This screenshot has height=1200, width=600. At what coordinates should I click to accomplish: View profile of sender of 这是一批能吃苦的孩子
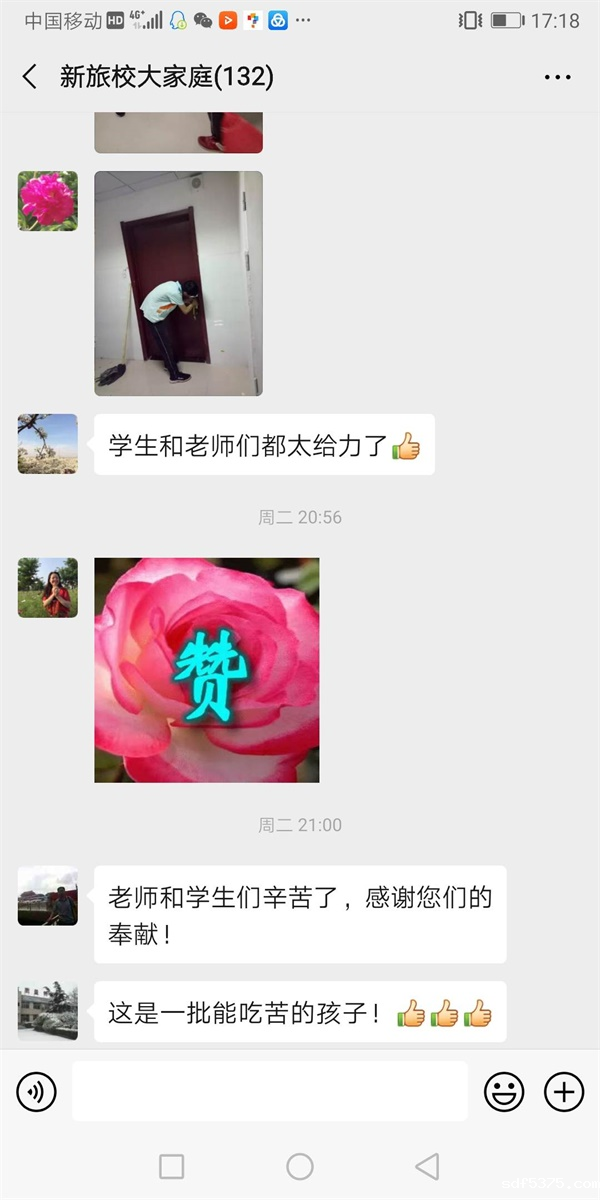pos(48,1011)
